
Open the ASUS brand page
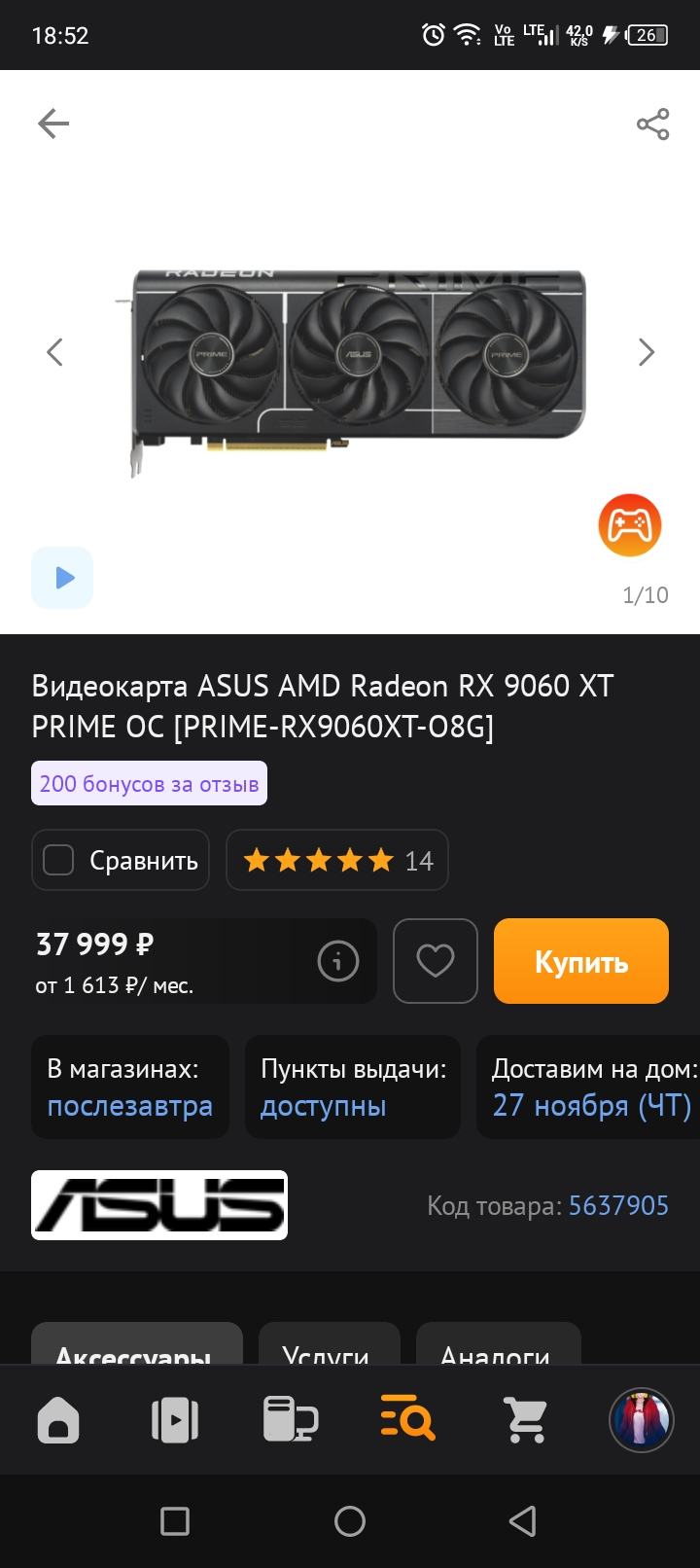click(159, 1205)
